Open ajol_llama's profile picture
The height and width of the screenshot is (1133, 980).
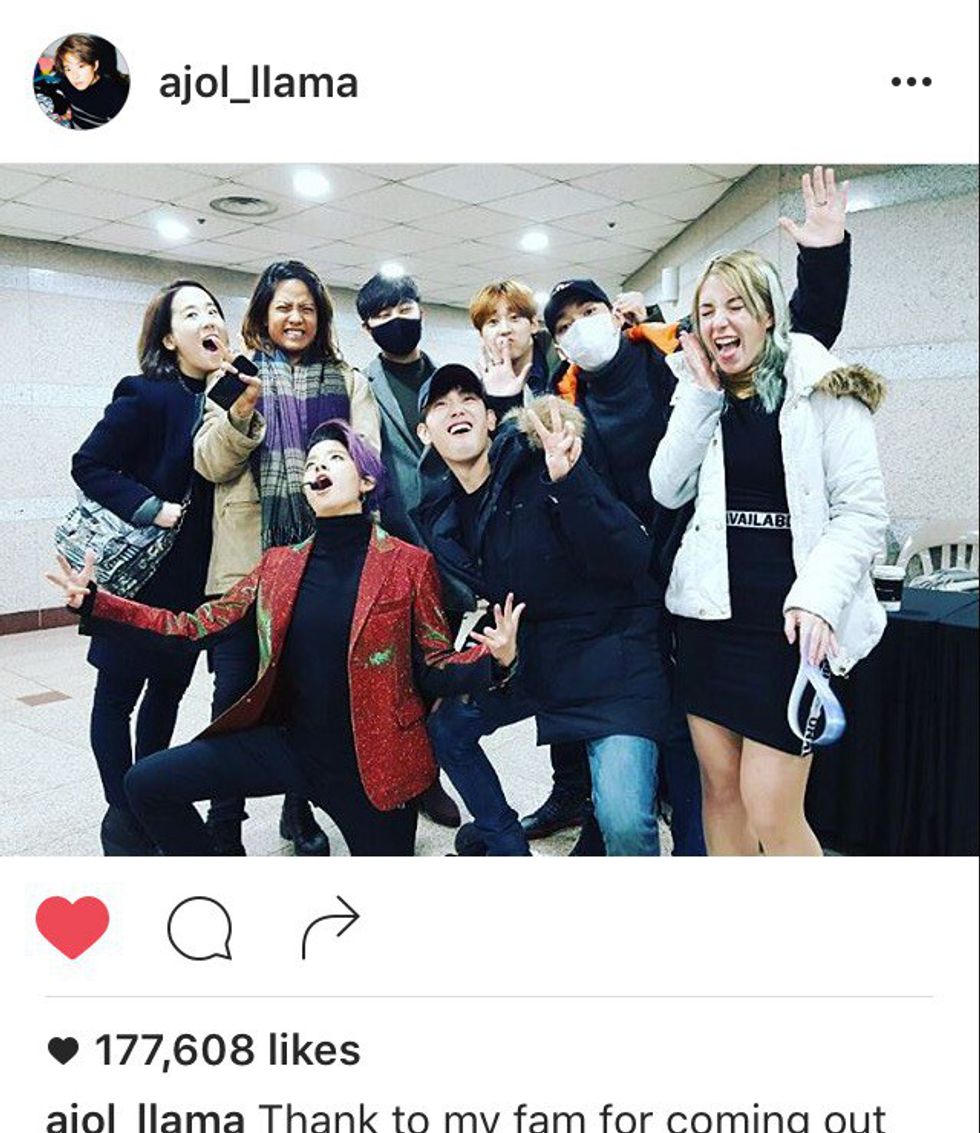pos(81,82)
